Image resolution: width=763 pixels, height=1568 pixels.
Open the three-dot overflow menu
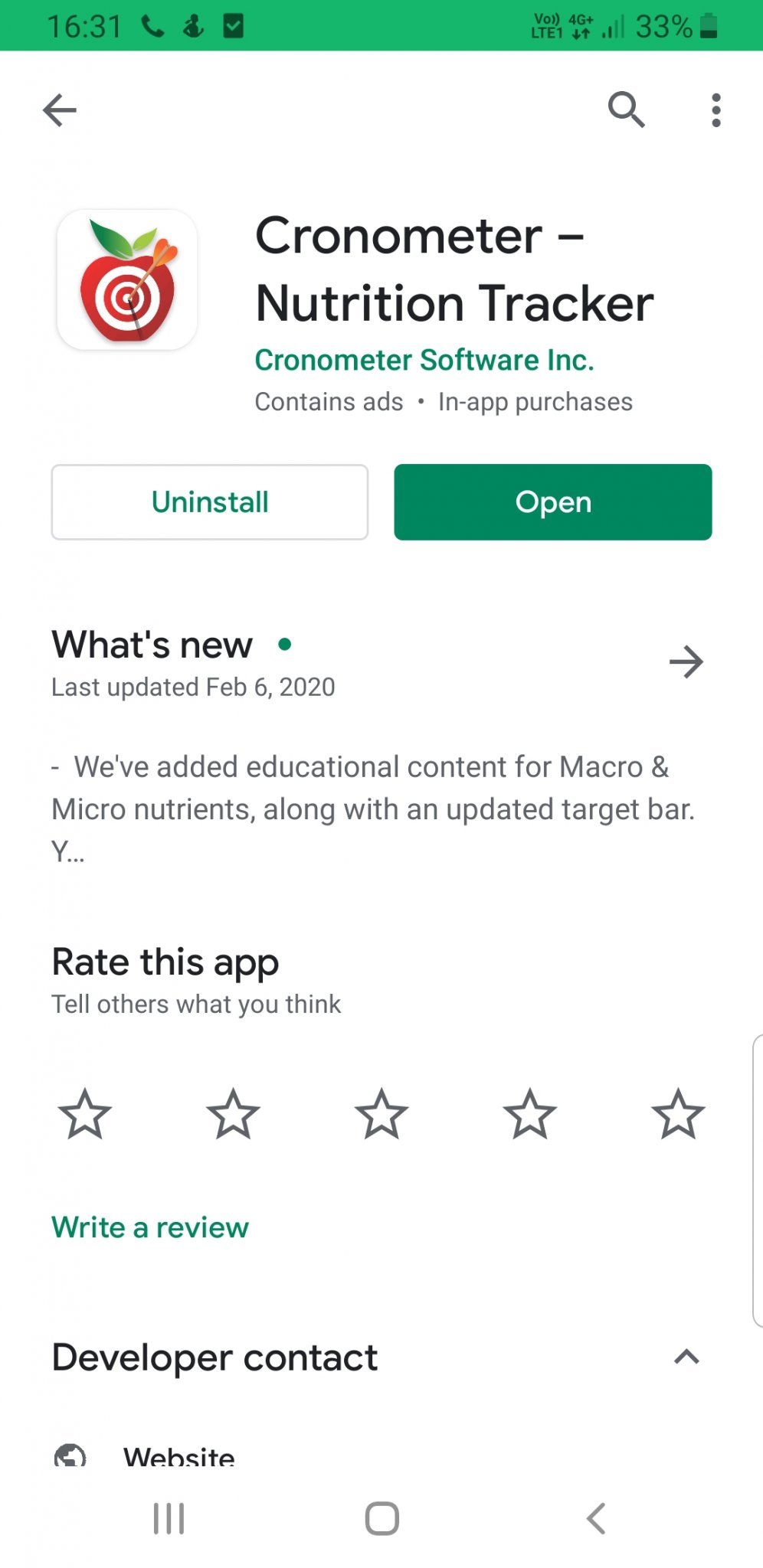pyautogui.click(x=716, y=110)
